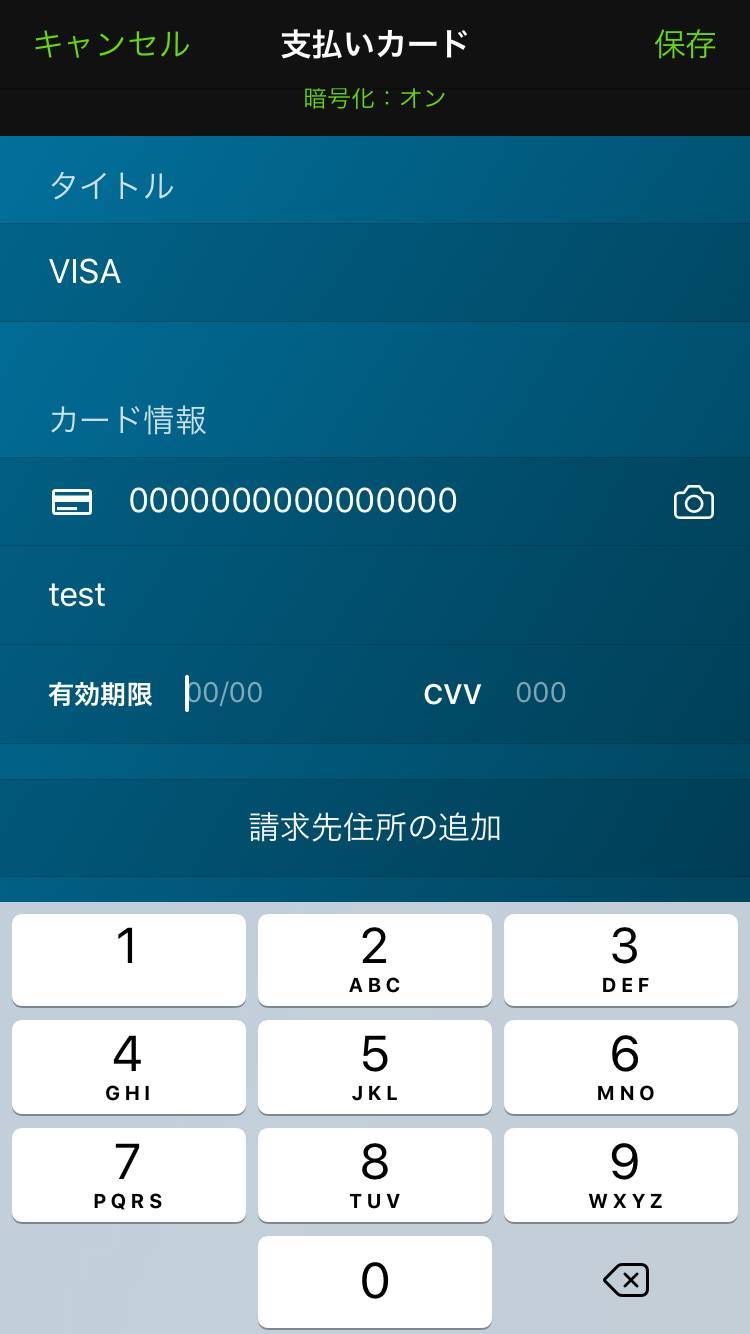
Task: Scan card with the camera icon
Action: pyautogui.click(x=694, y=502)
